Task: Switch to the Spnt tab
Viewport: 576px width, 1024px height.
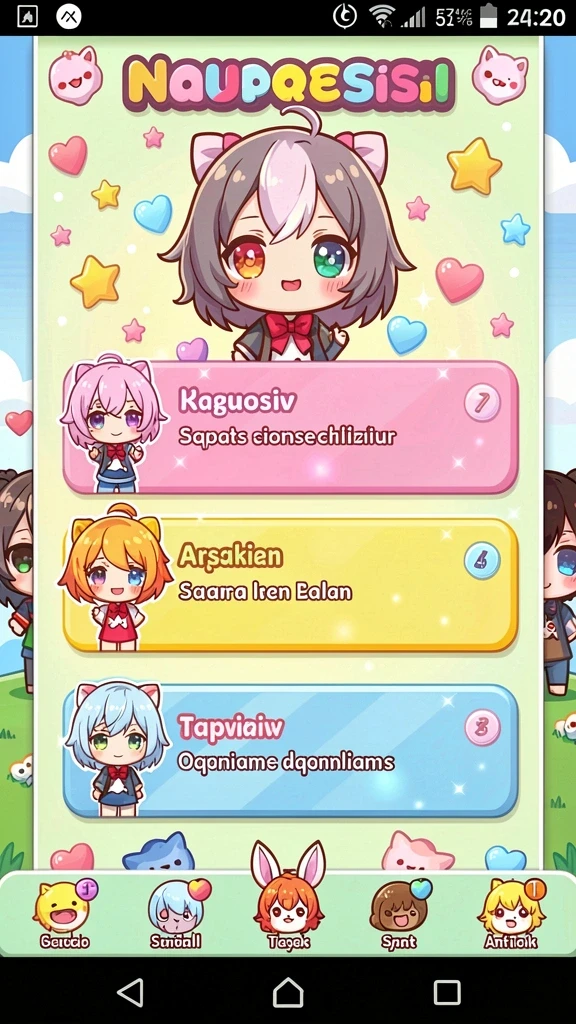Action: click(400, 914)
